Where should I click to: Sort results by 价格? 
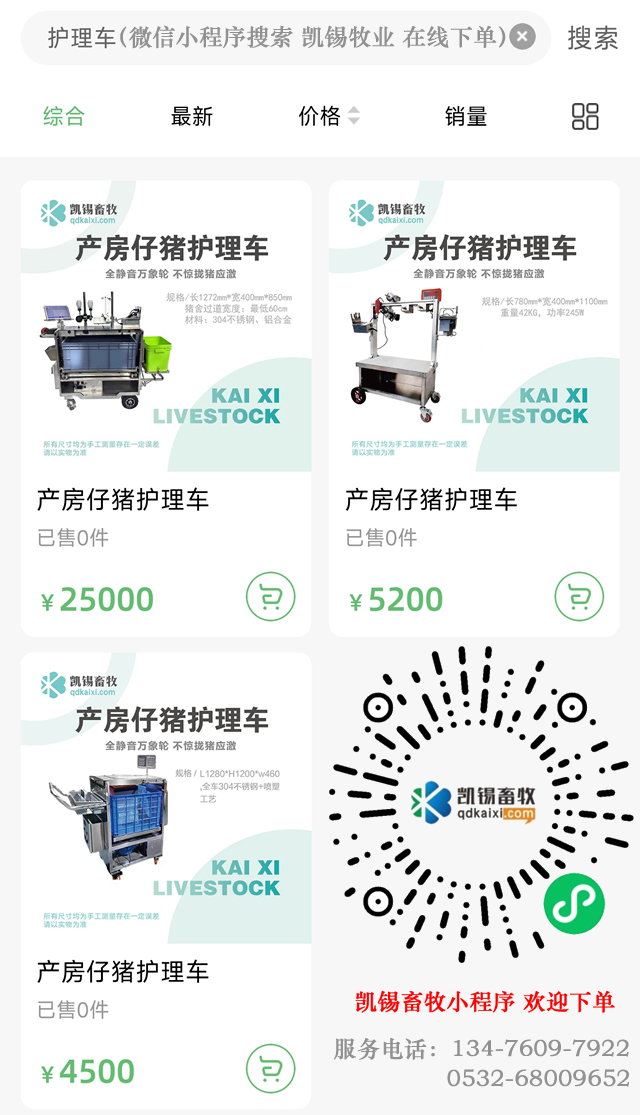tap(328, 116)
